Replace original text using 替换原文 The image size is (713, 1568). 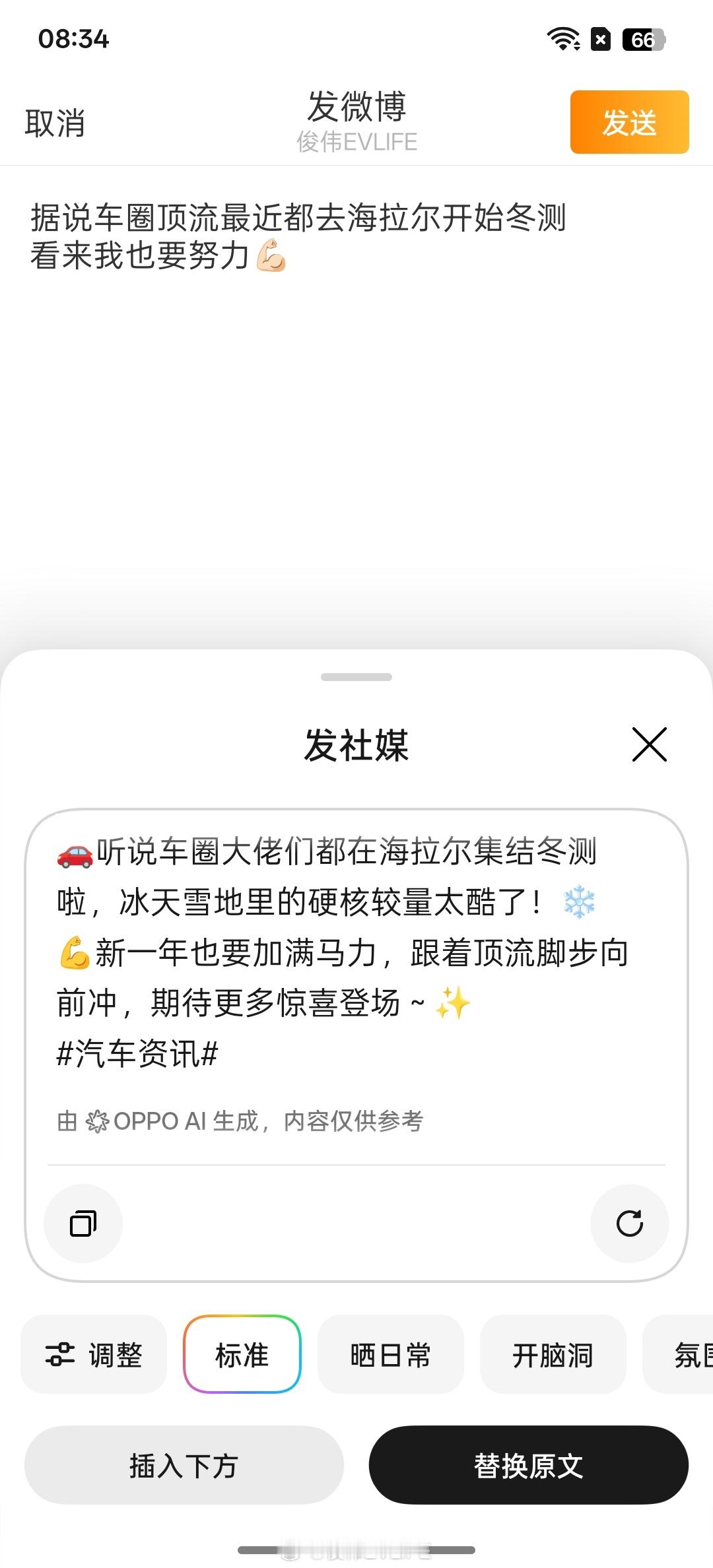[x=529, y=1465]
